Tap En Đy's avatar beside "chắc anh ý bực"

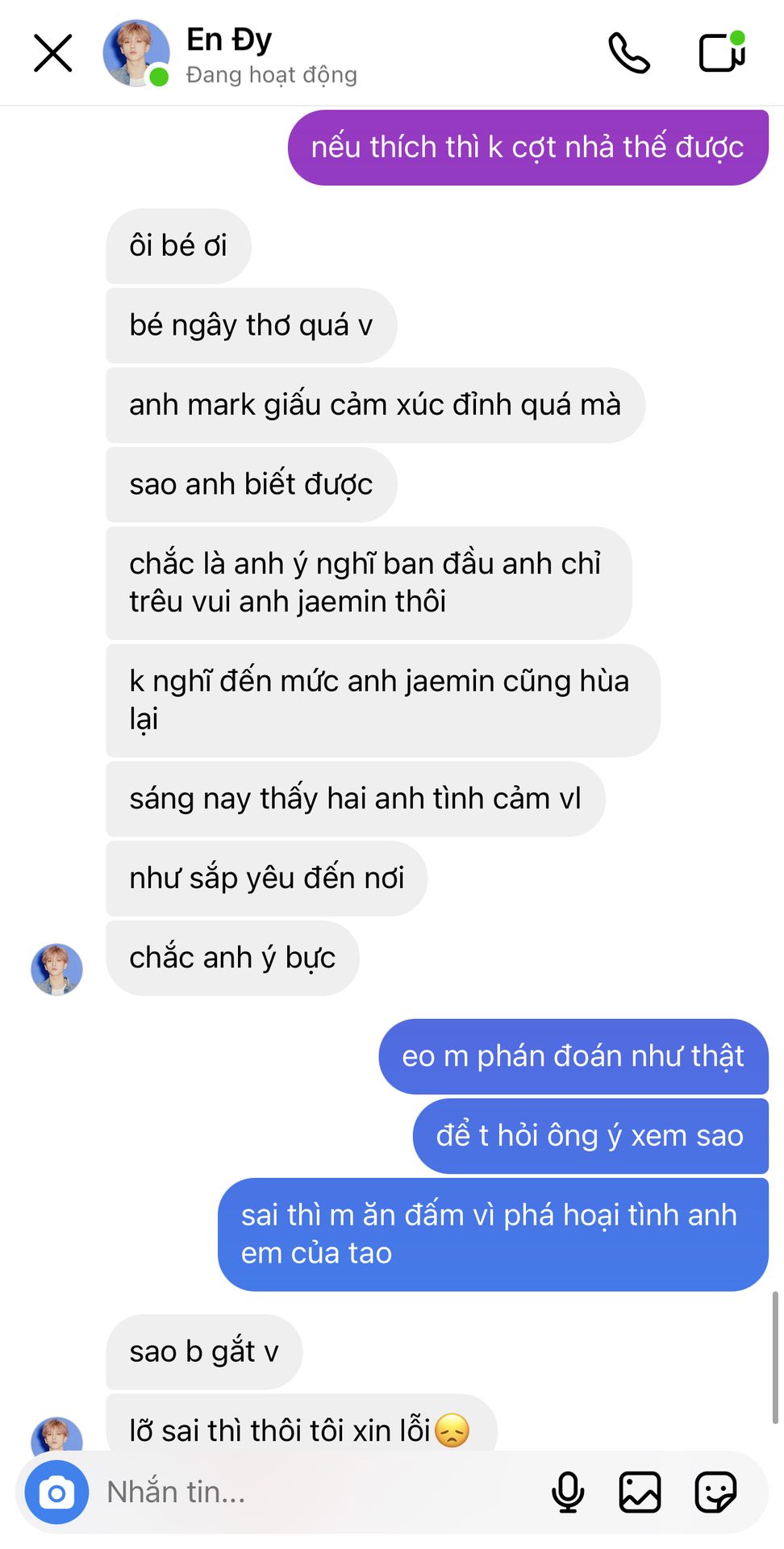point(56,969)
